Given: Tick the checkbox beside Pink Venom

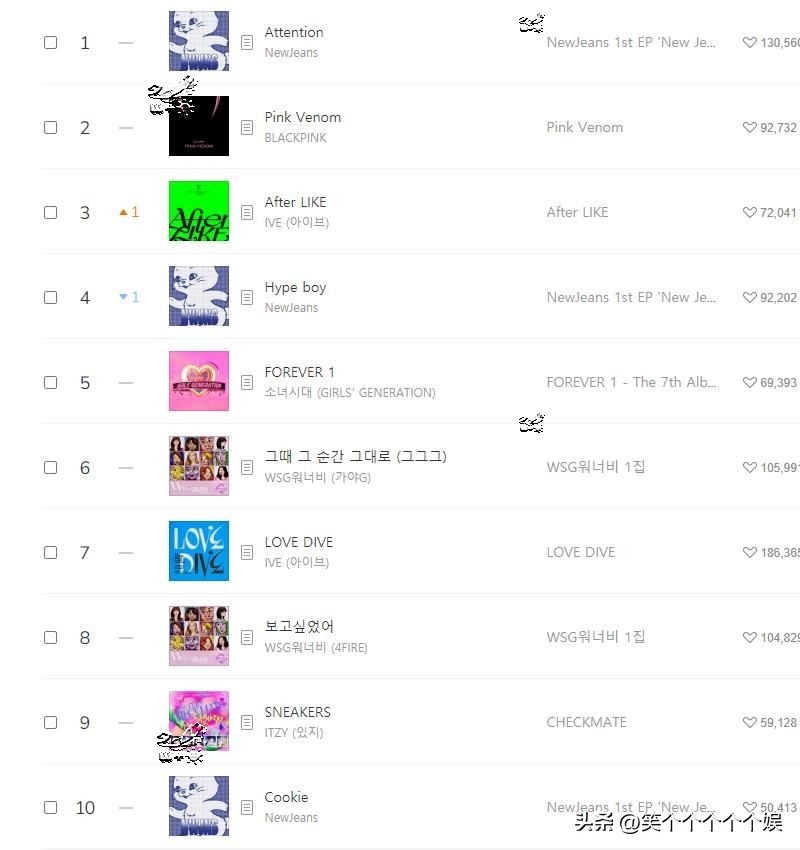Looking at the screenshot, I should (x=50, y=128).
